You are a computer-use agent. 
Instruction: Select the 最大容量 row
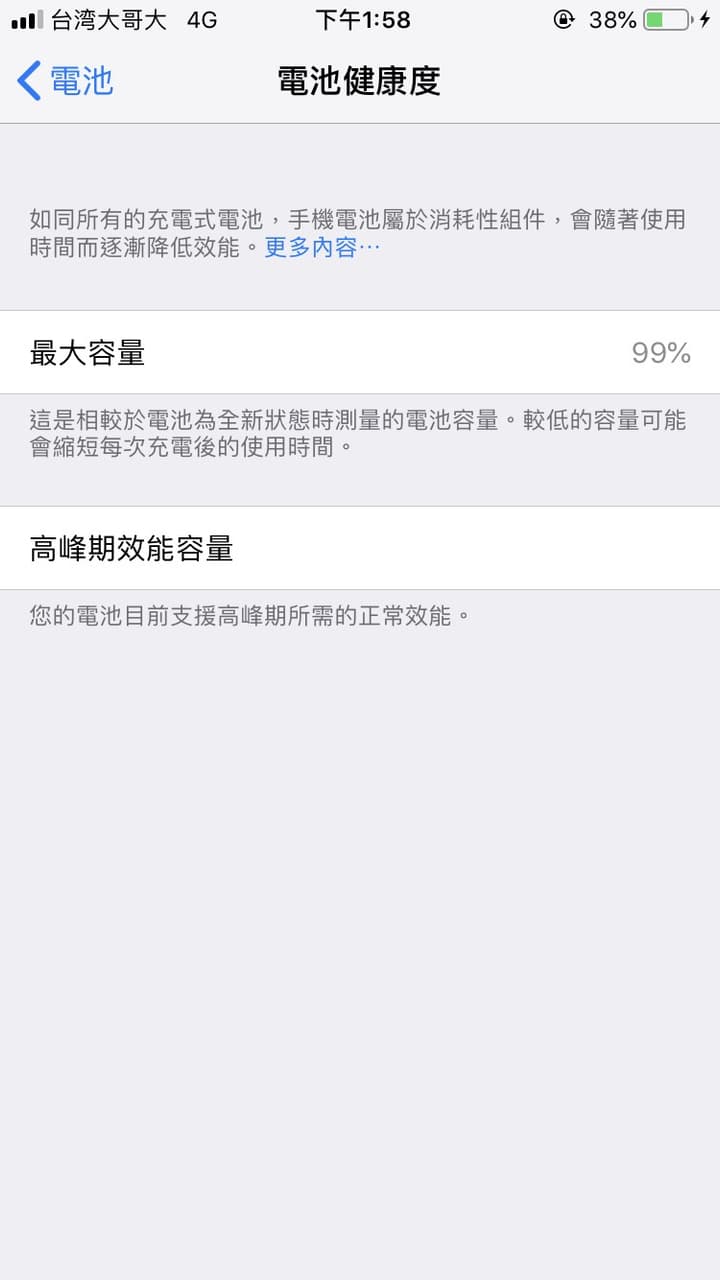[x=360, y=353]
